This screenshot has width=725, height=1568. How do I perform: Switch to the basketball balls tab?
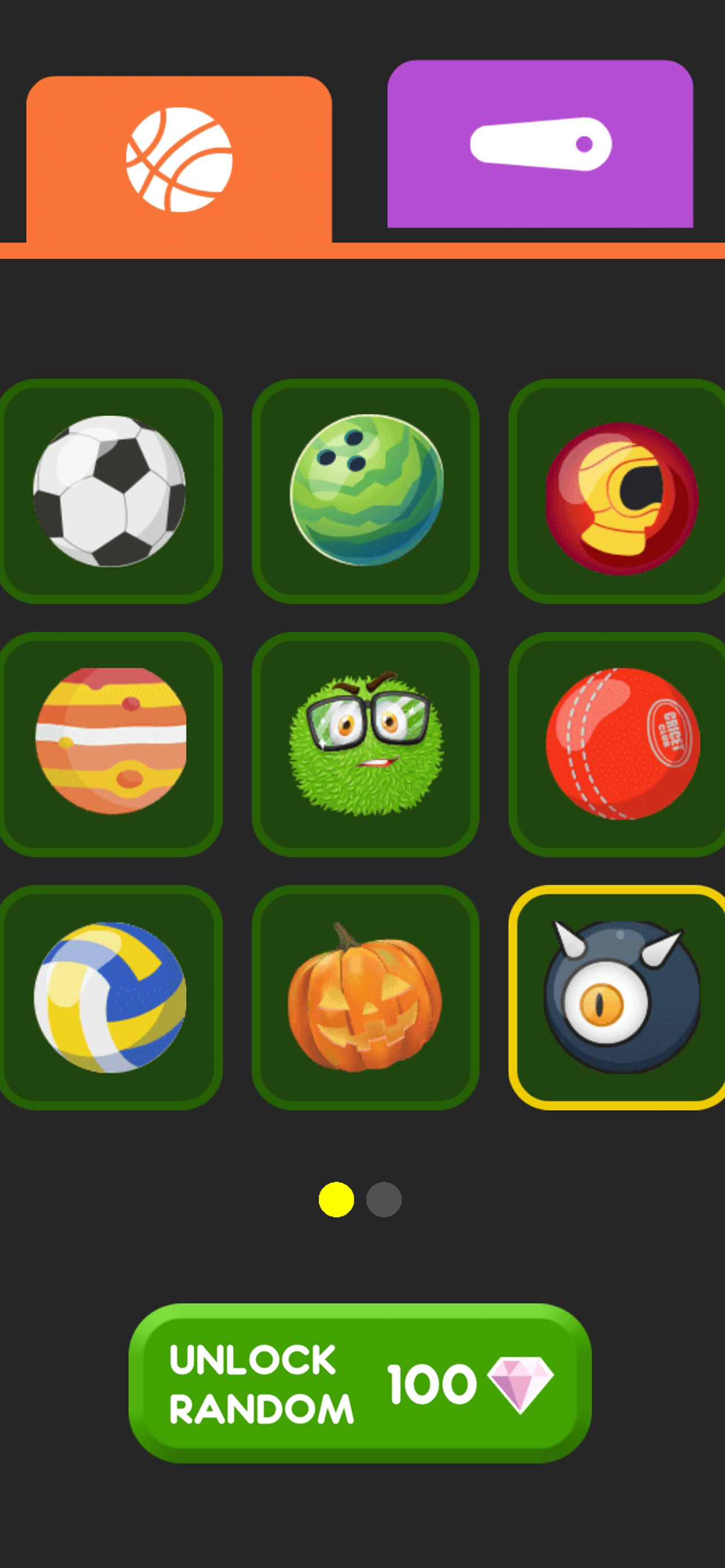pos(179,160)
